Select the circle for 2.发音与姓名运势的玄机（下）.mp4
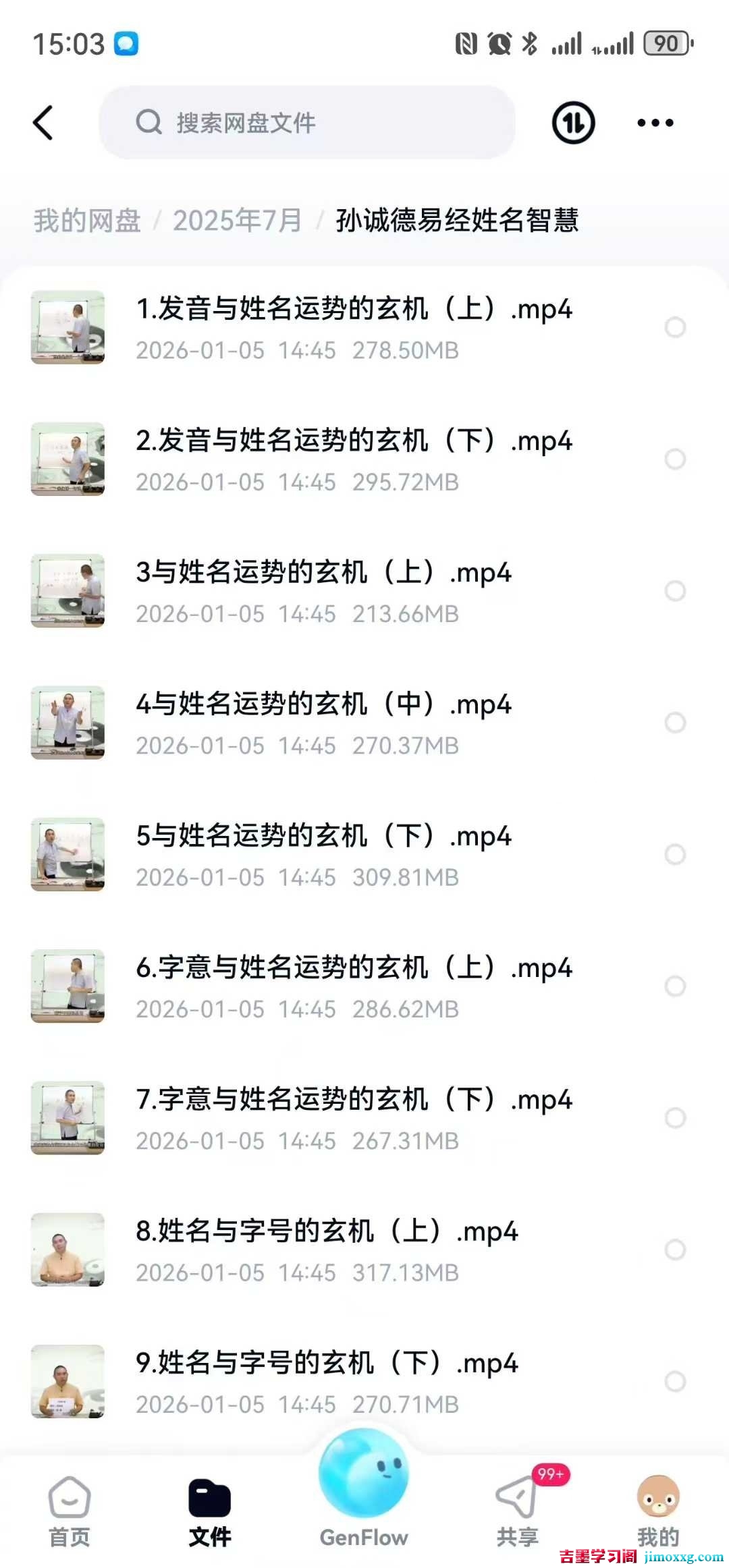 (675, 459)
